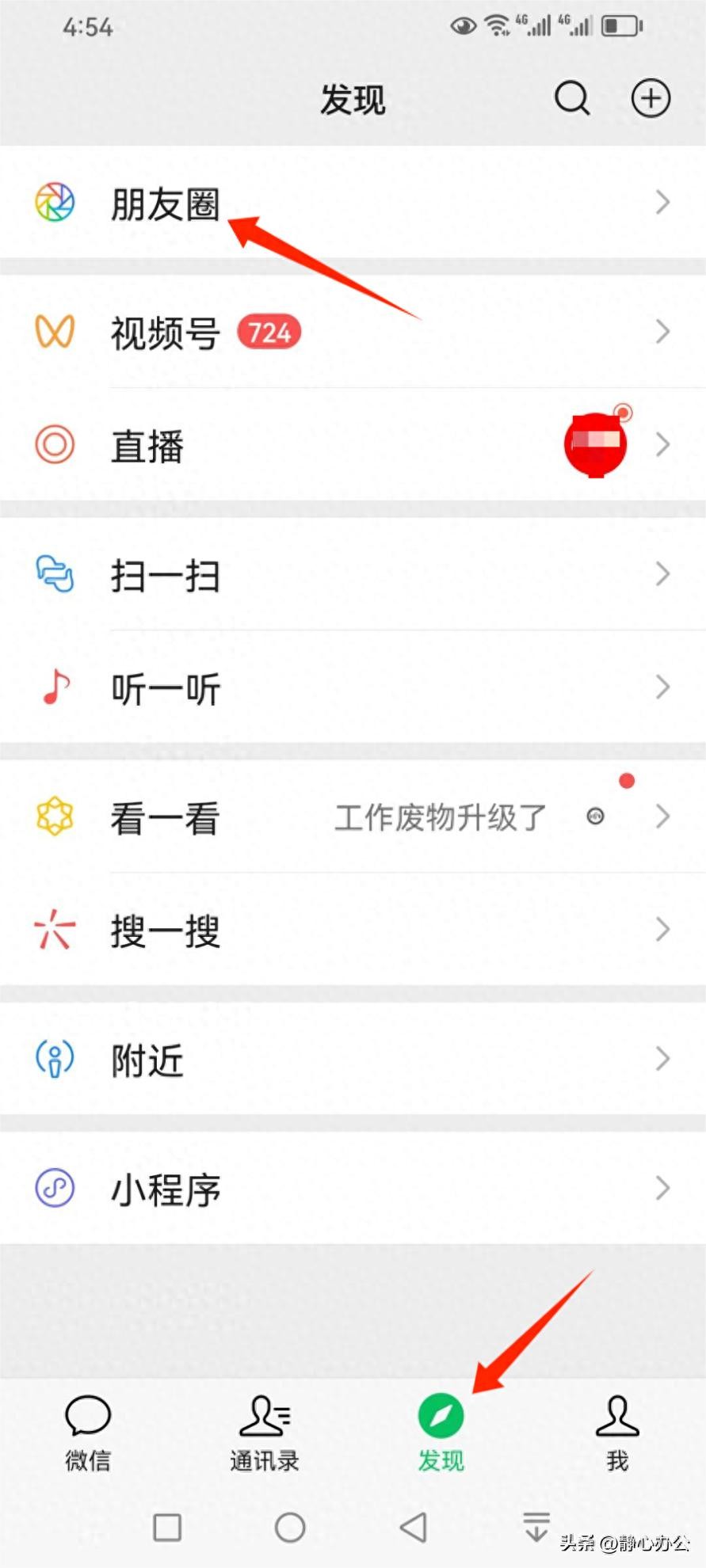Launch 扫一扫 (Scan)
Screen dimensions: 706x1568
[x=165, y=575]
